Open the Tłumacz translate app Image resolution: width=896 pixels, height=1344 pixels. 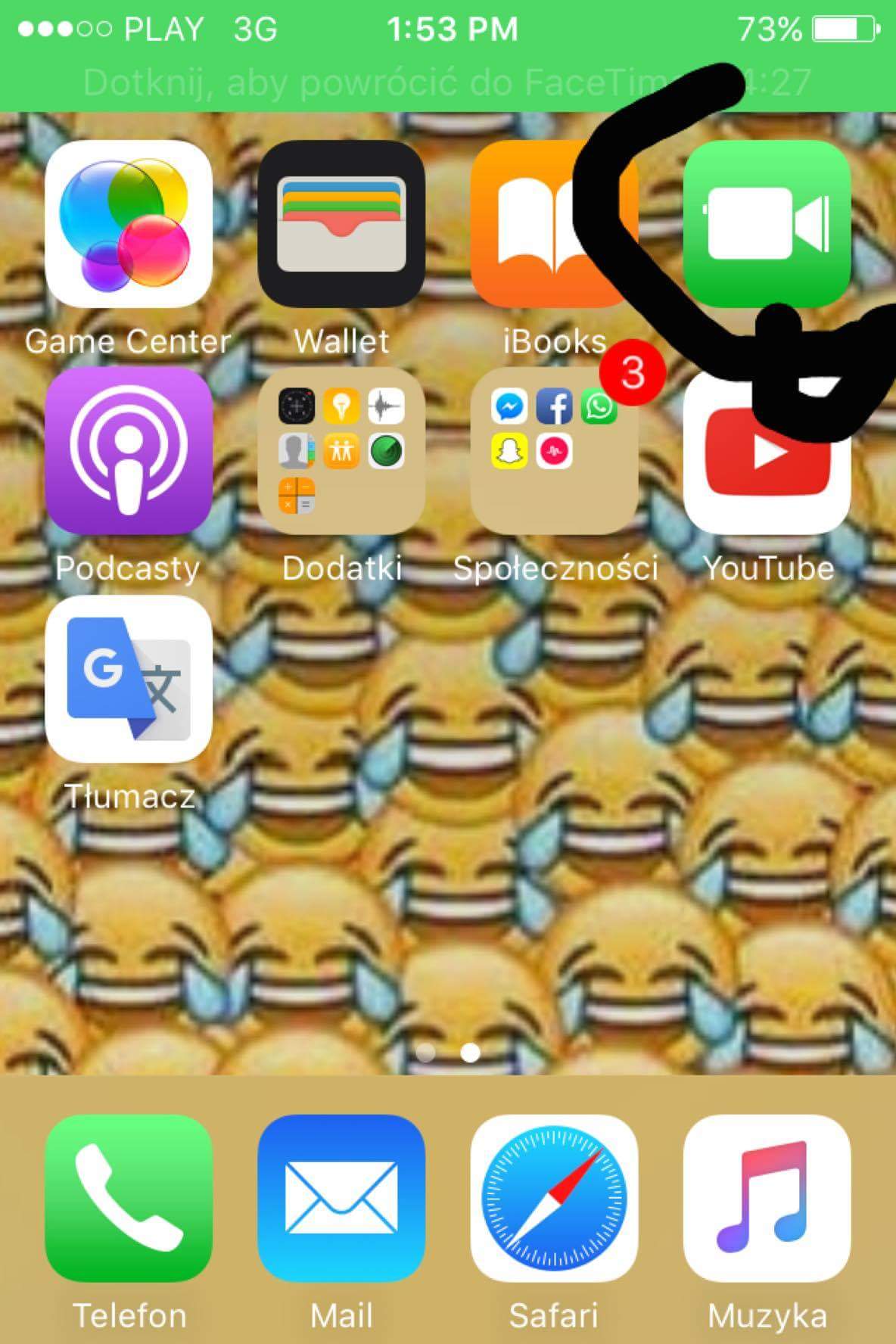coord(128,679)
